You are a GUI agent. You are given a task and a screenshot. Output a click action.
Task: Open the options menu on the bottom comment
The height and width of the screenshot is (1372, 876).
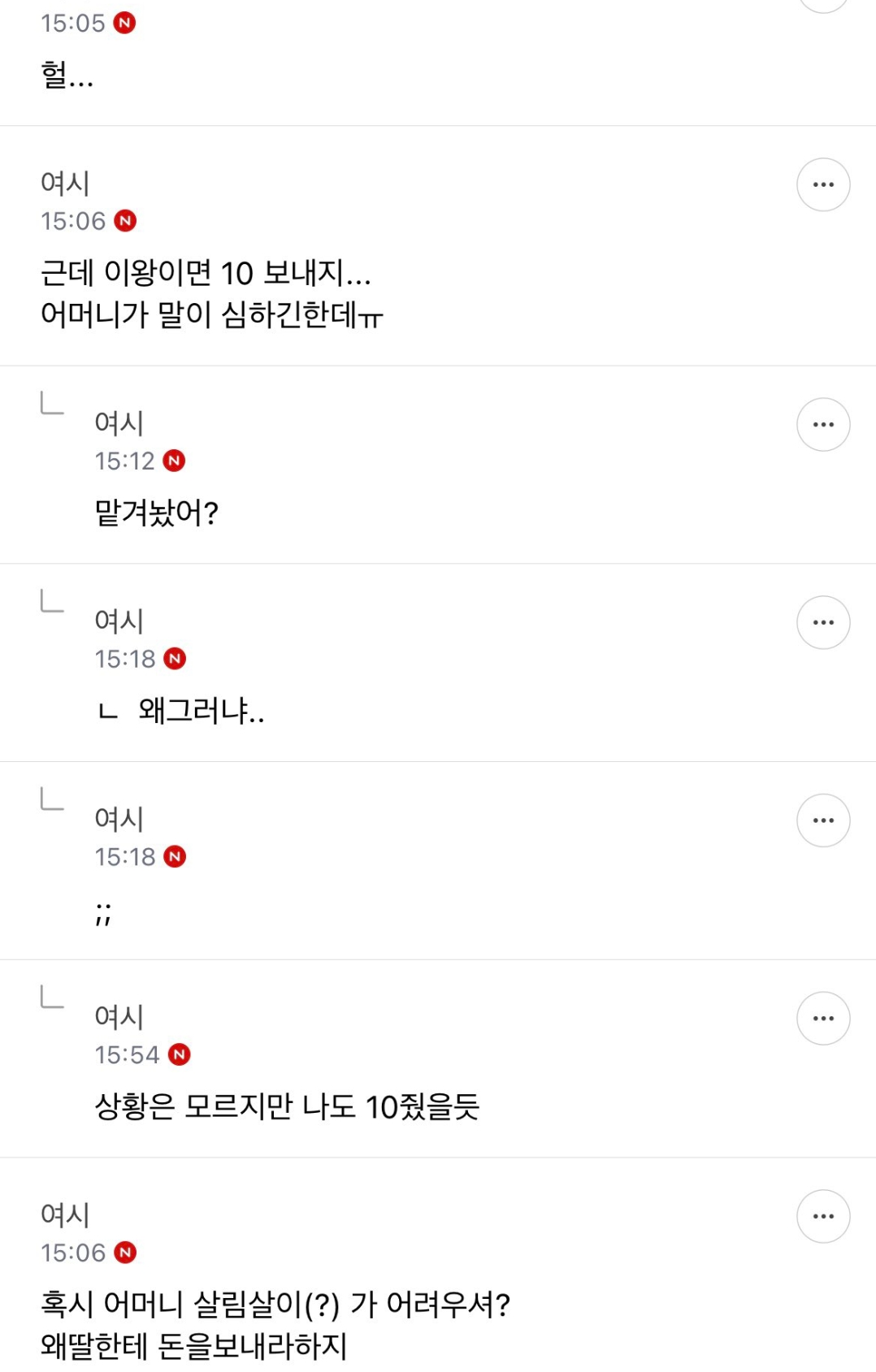824,1216
